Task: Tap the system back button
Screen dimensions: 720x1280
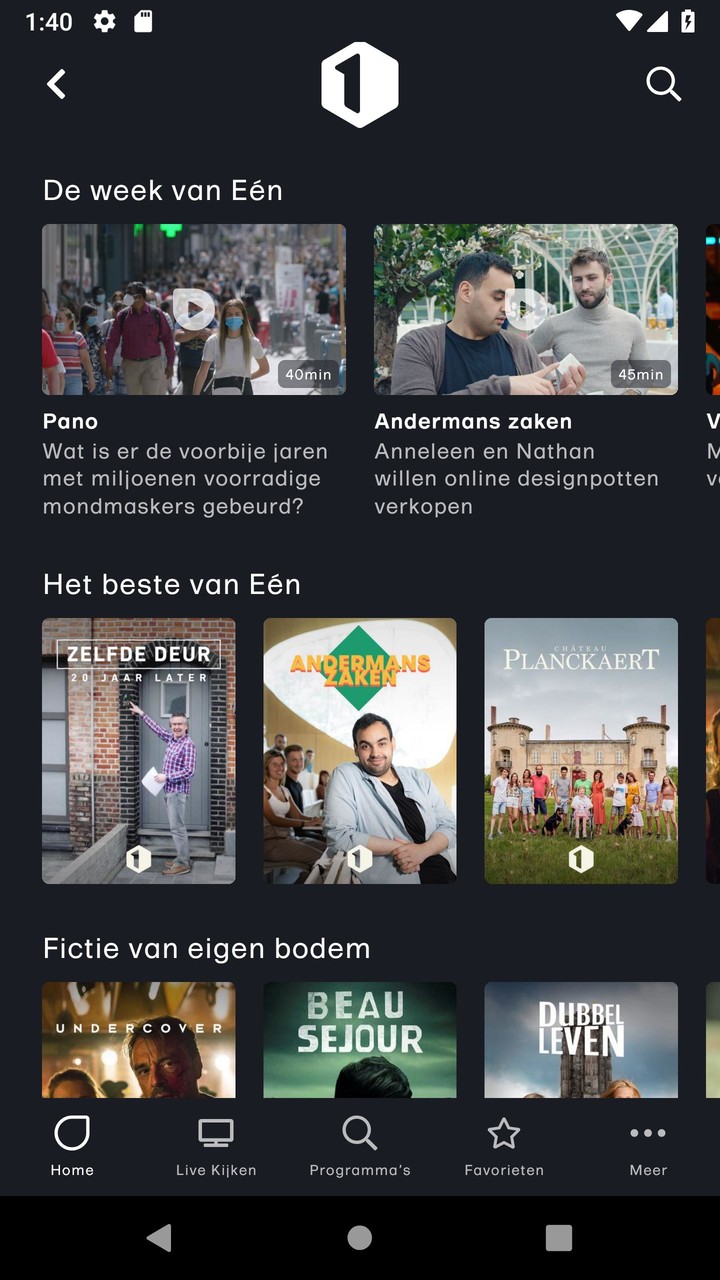Action: 159,1238
